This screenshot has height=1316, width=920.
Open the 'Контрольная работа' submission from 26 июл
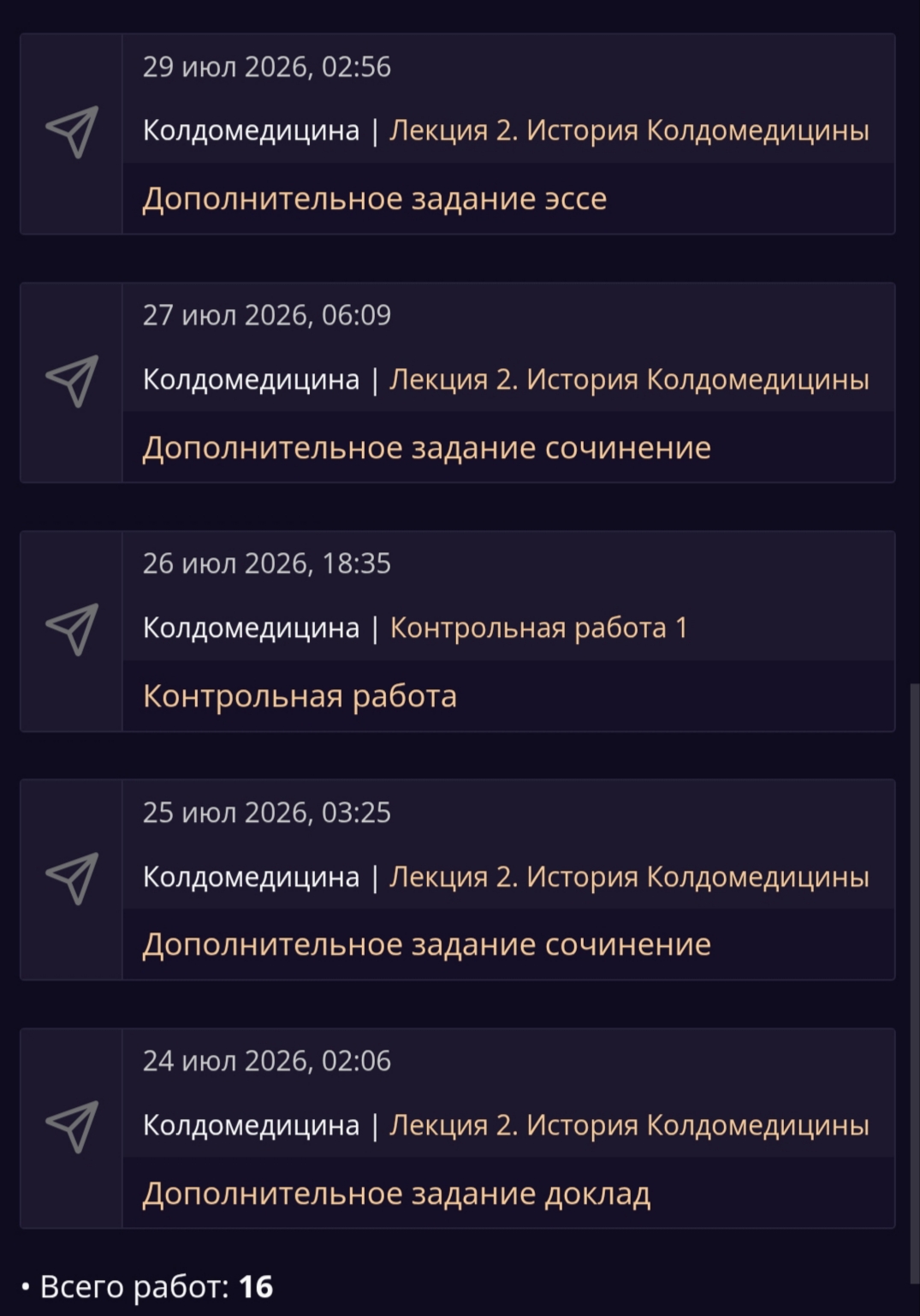click(300, 696)
